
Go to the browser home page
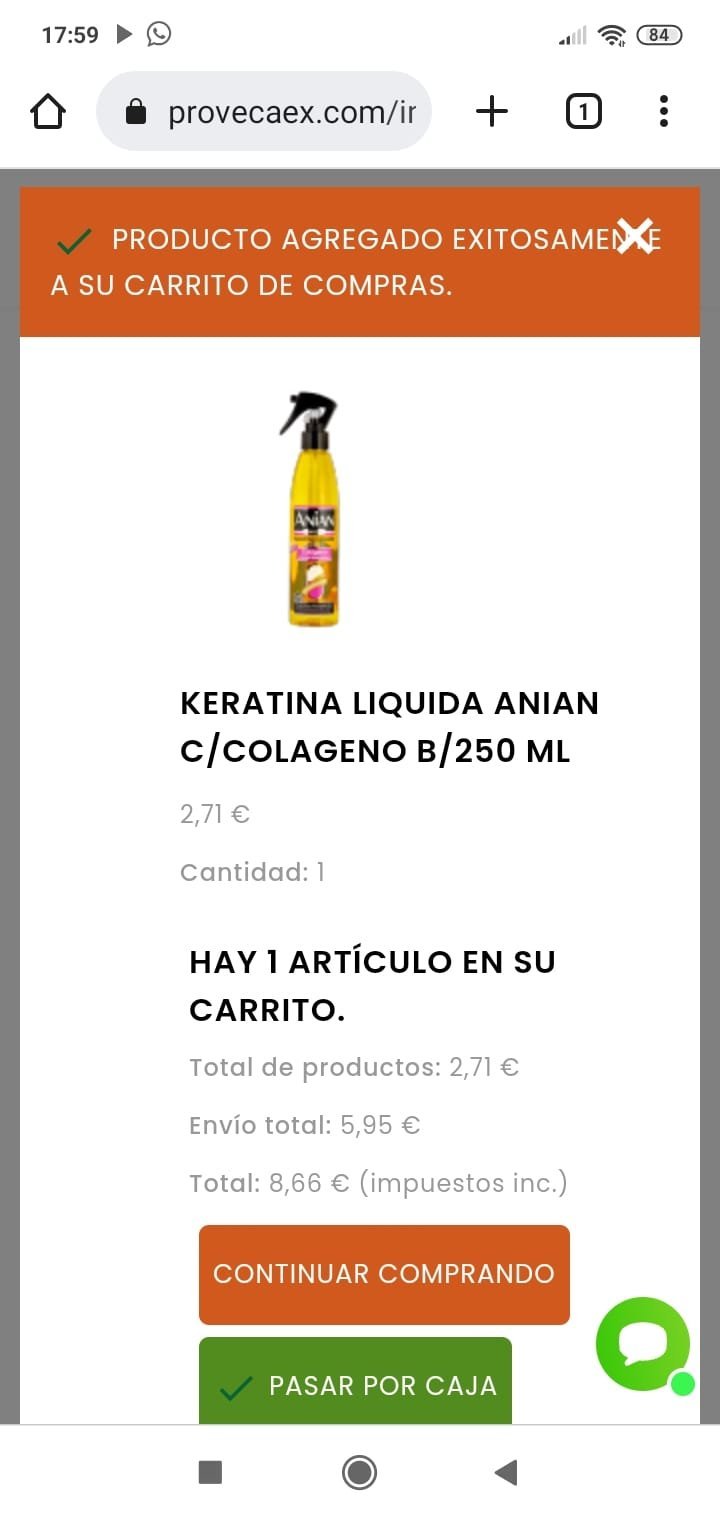48,112
